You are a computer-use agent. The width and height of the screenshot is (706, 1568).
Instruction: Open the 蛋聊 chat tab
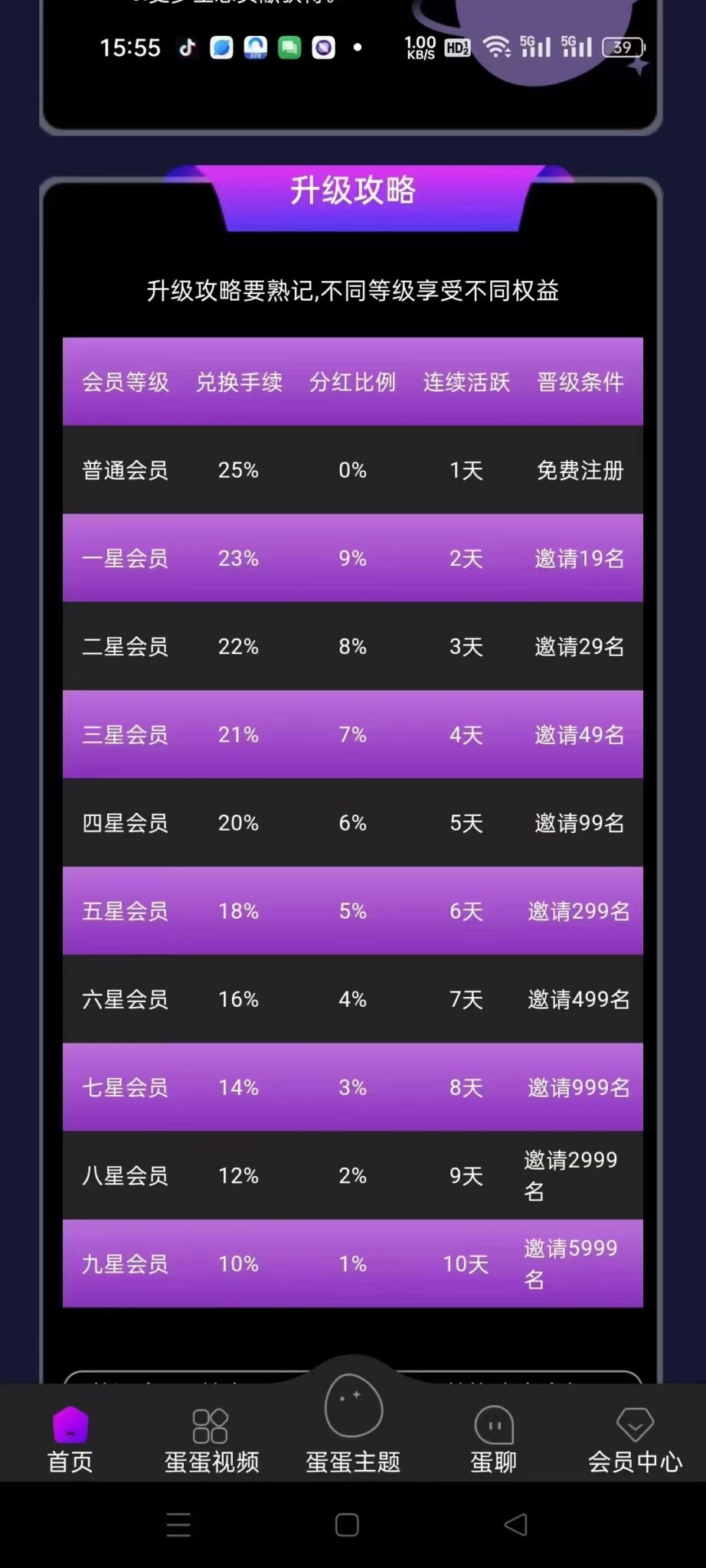[x=494, y=1438]
